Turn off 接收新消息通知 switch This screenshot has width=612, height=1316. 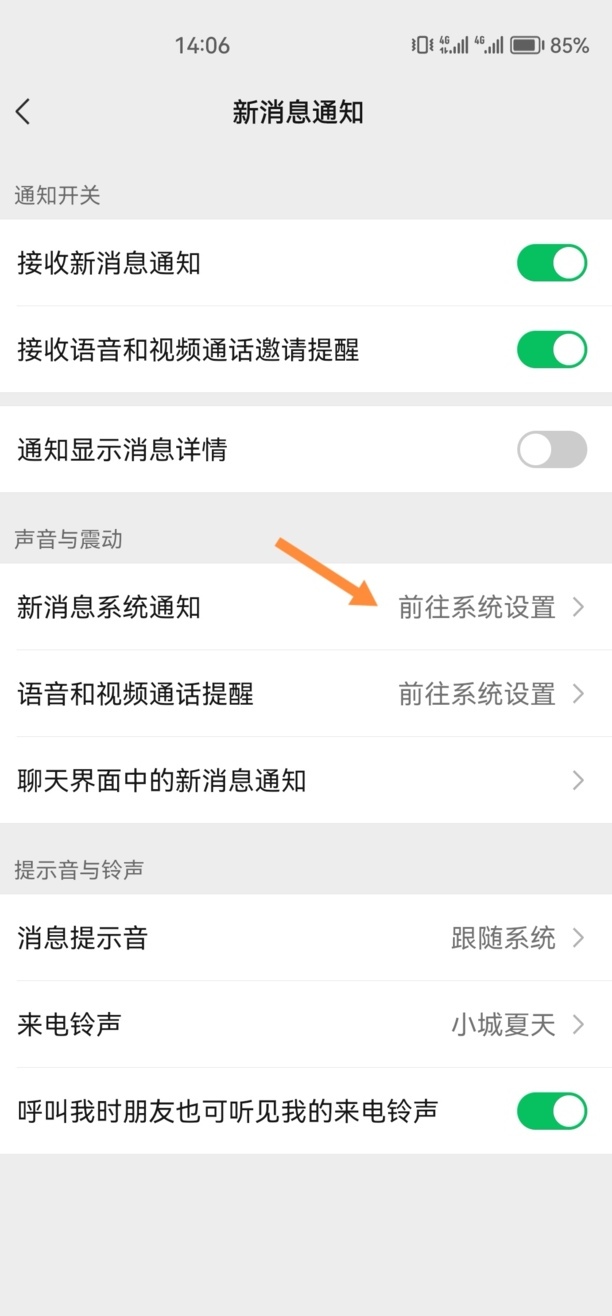coord(551,264)
